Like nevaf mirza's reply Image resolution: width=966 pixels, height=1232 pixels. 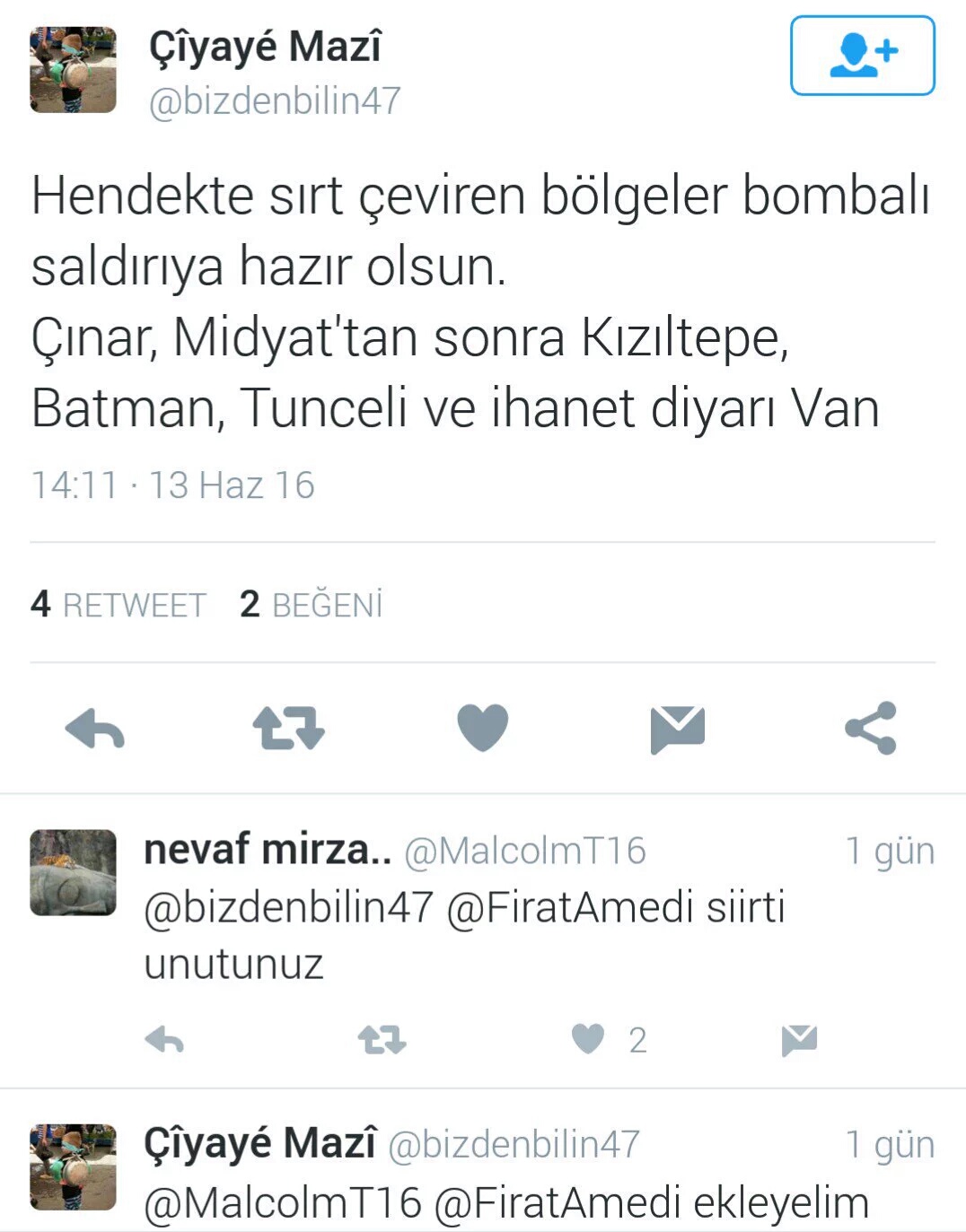(x=588, y=1039)
